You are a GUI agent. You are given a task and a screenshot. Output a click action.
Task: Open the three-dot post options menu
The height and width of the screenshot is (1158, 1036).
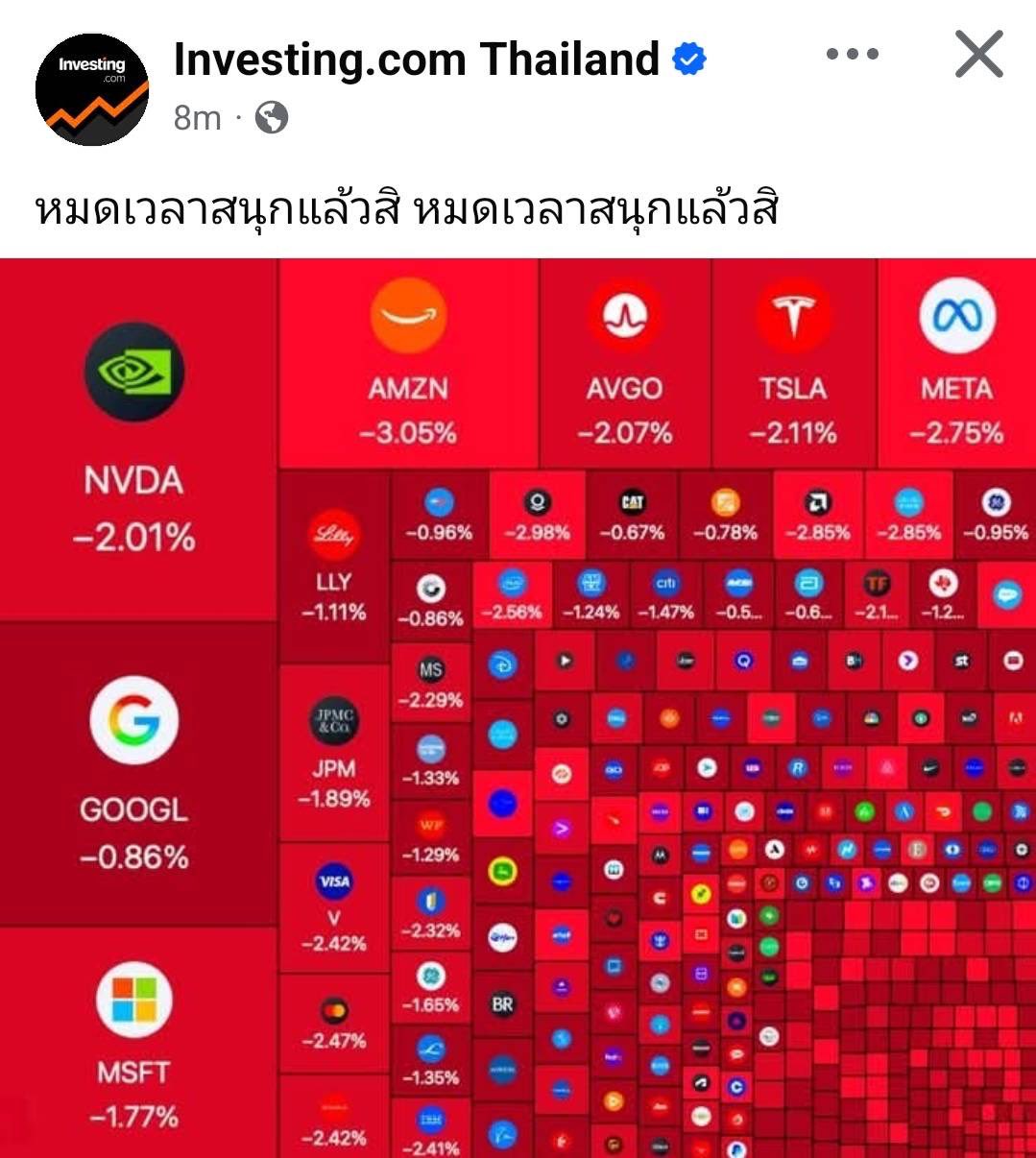click(x=852, y=55)
